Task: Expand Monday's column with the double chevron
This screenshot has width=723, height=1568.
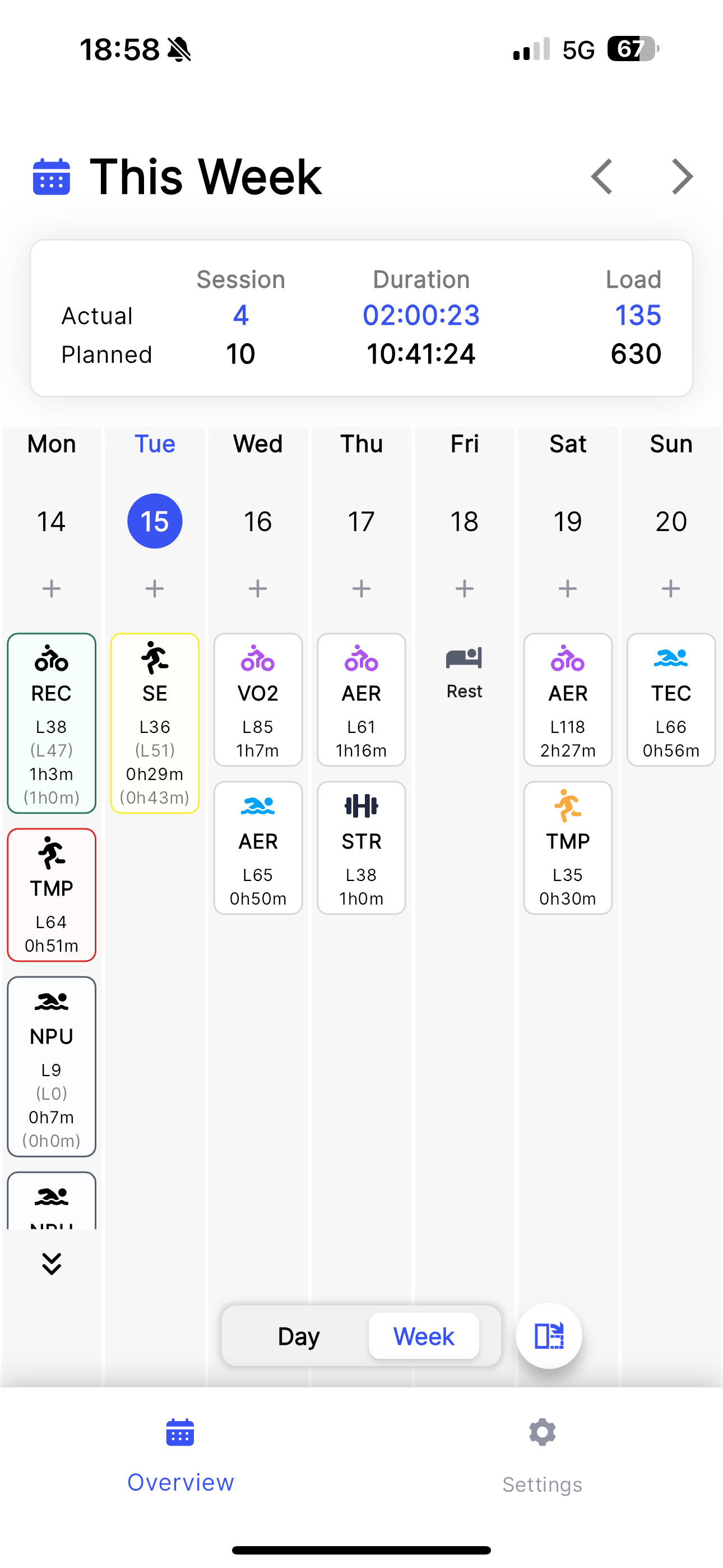Action: tap(52, 1263)
